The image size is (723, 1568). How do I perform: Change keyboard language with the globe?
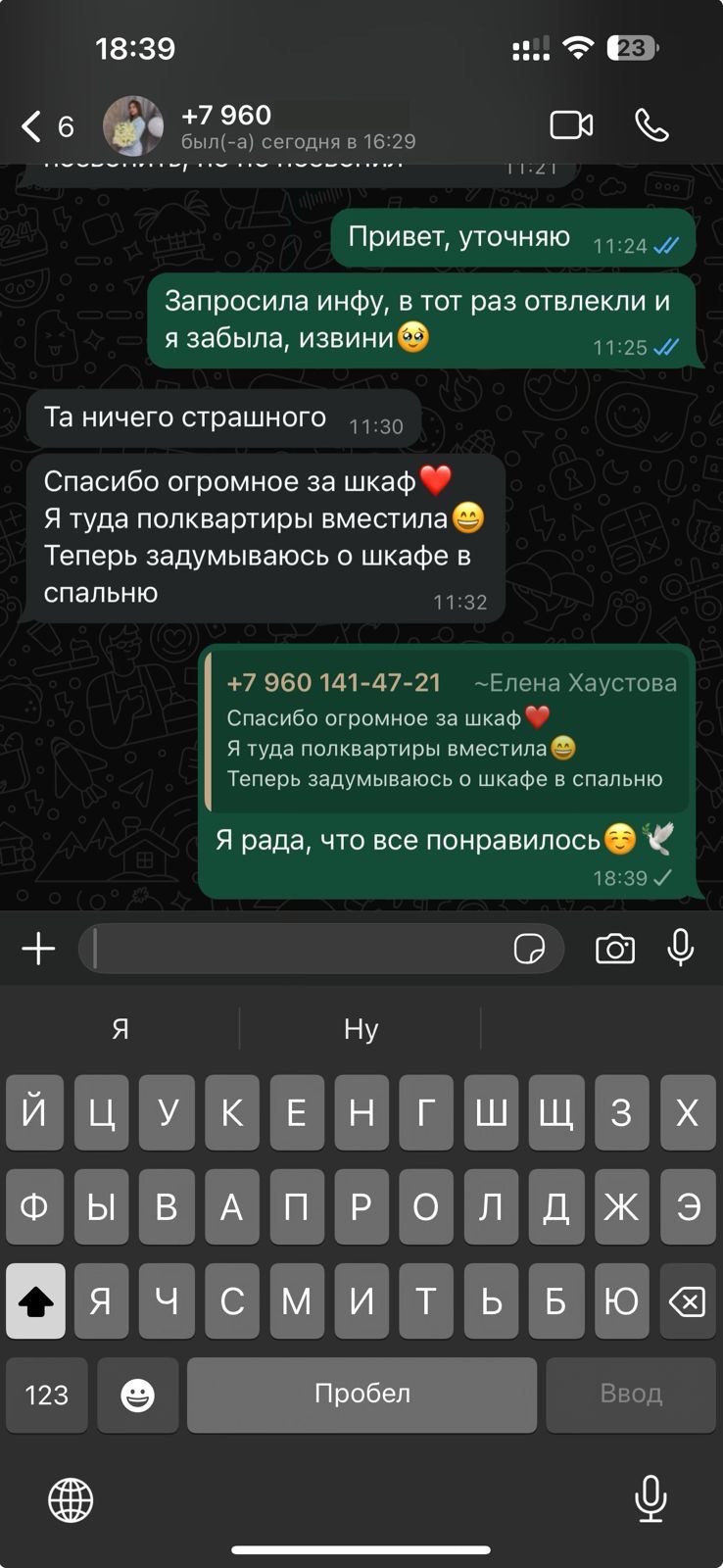[x=71, y=1499]
